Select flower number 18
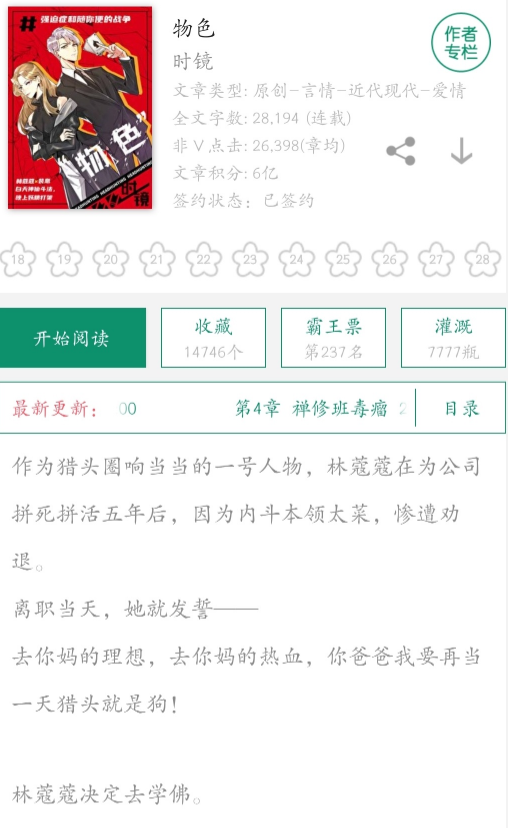The height and width of the screenshot is (828, 508). point(18,259)
